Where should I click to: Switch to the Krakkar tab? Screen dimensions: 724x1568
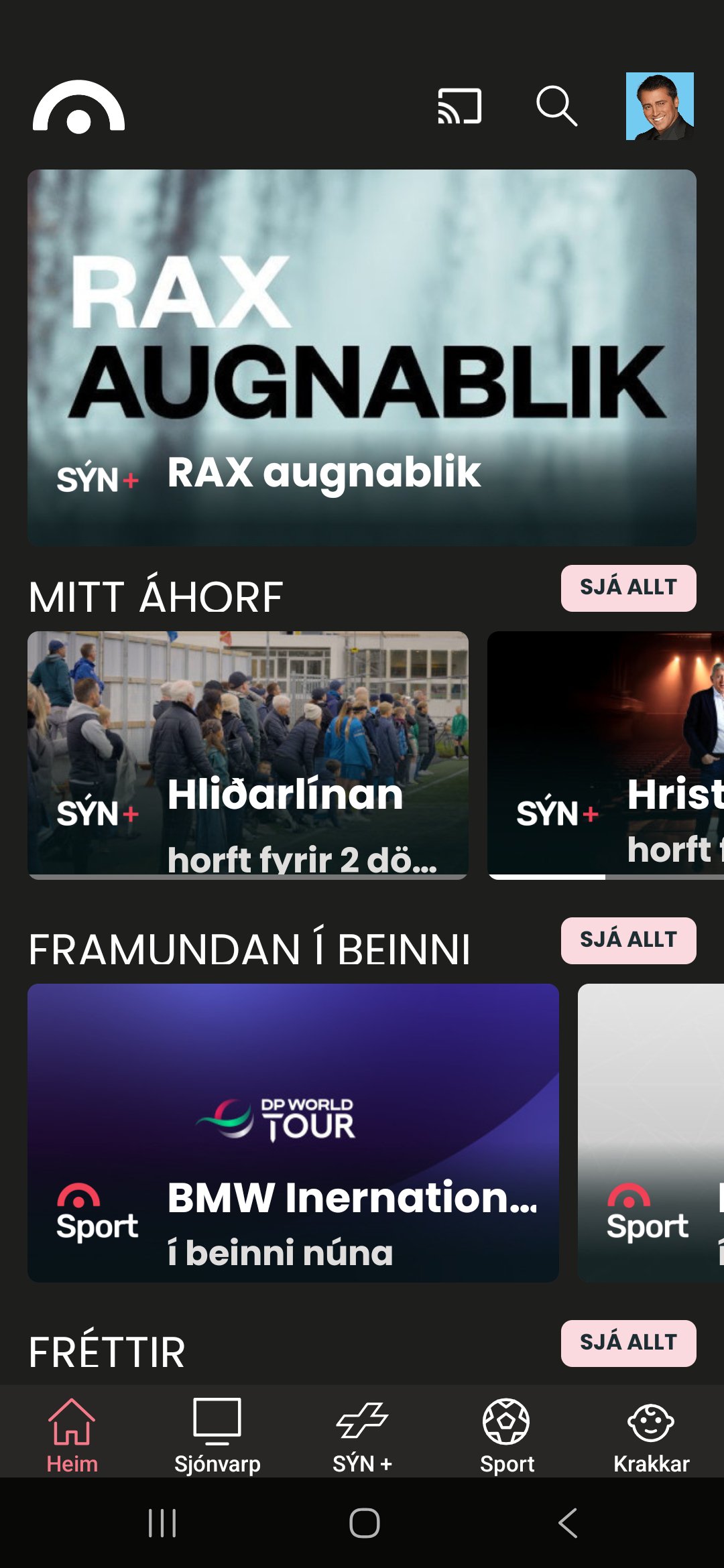click(651, 1435)
